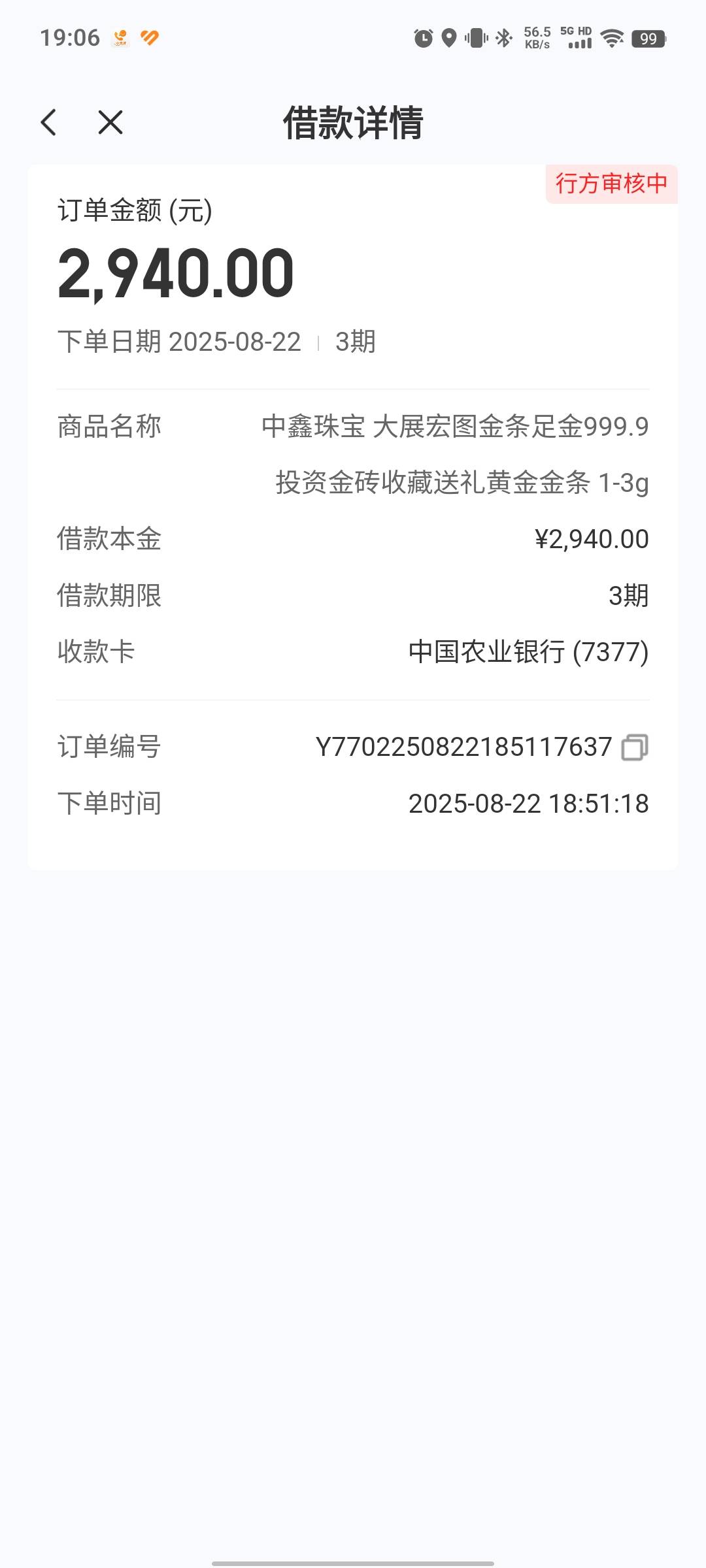Close the loan details page
The height and width of the screenshot is (1568, 706).
point(110,122)
